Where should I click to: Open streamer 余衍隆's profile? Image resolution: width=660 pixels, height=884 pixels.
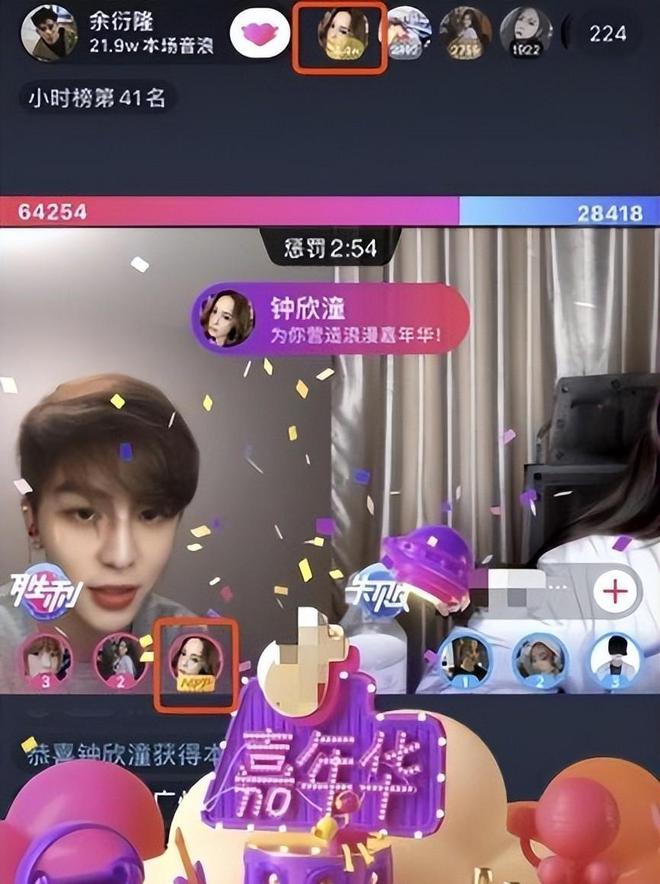pos(48,33)
